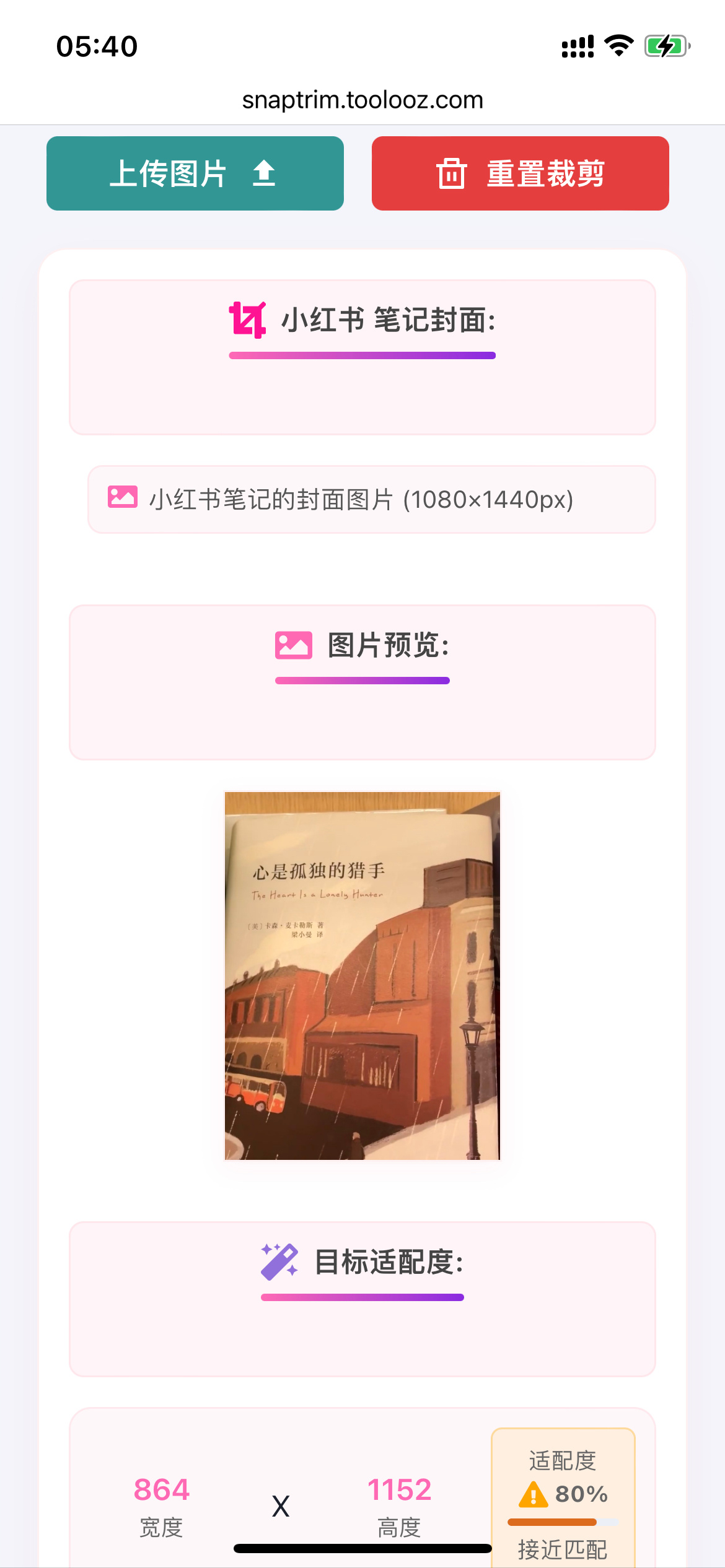The width and height of the screenshot is (725, 1568).
Task: Open the snaptrim.toolooz.com address bar
Action: click(x=362, y=100)
